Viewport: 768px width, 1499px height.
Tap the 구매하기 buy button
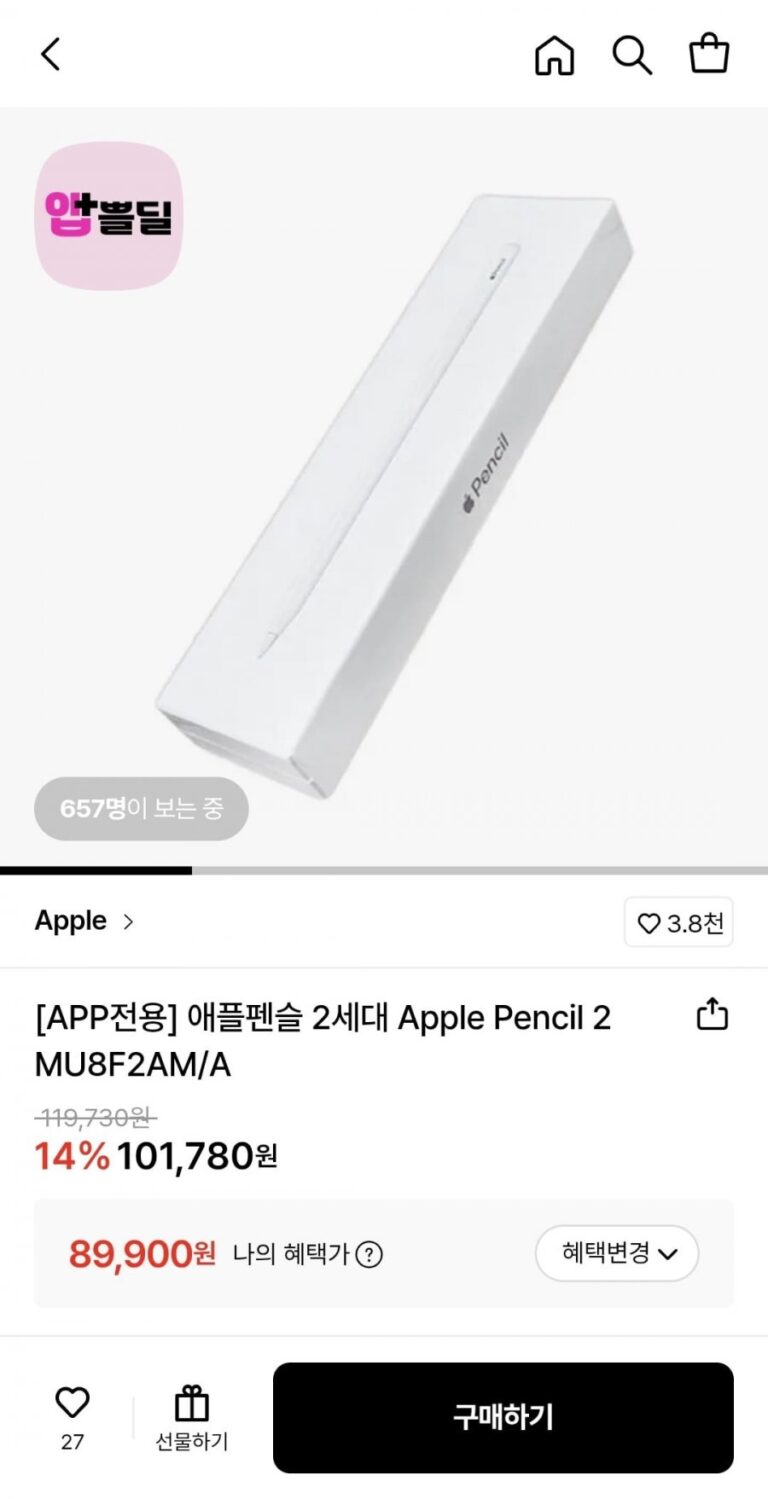click(x=503, y=1417)
